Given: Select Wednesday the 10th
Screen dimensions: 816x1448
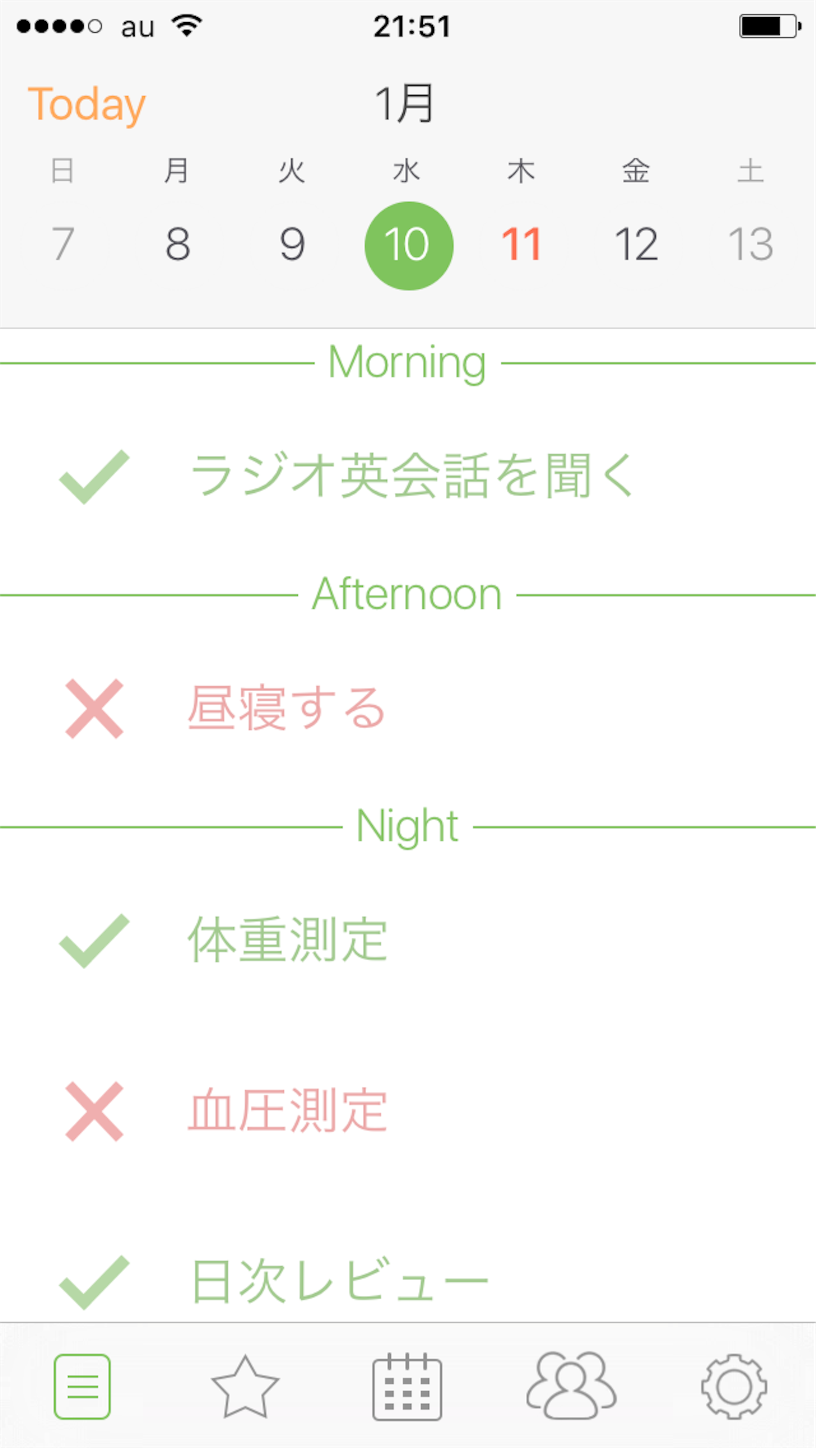Looking at the screenshot, I should tap(408, 245).
